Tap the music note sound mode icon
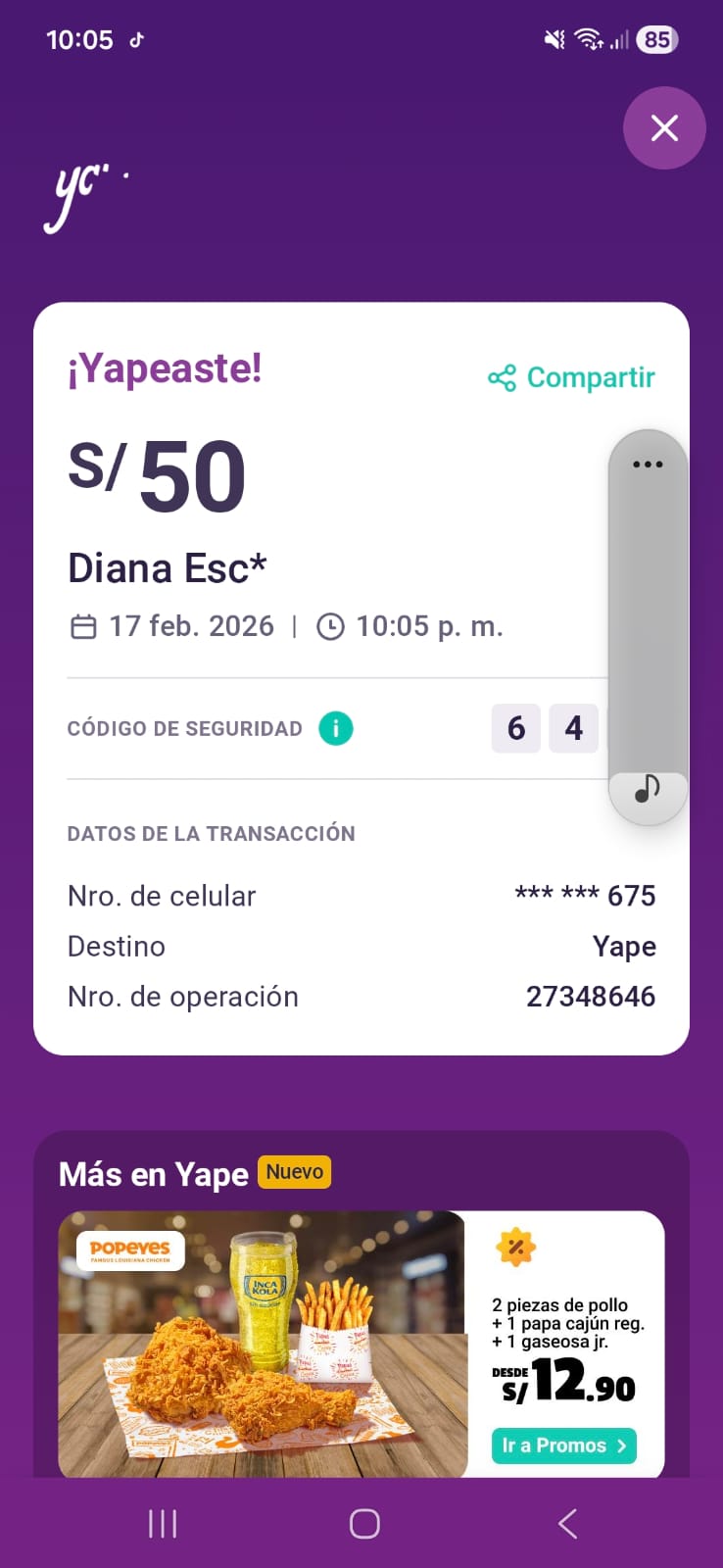The width and height of the screenshot is (723, 1568). pos(648,788)
